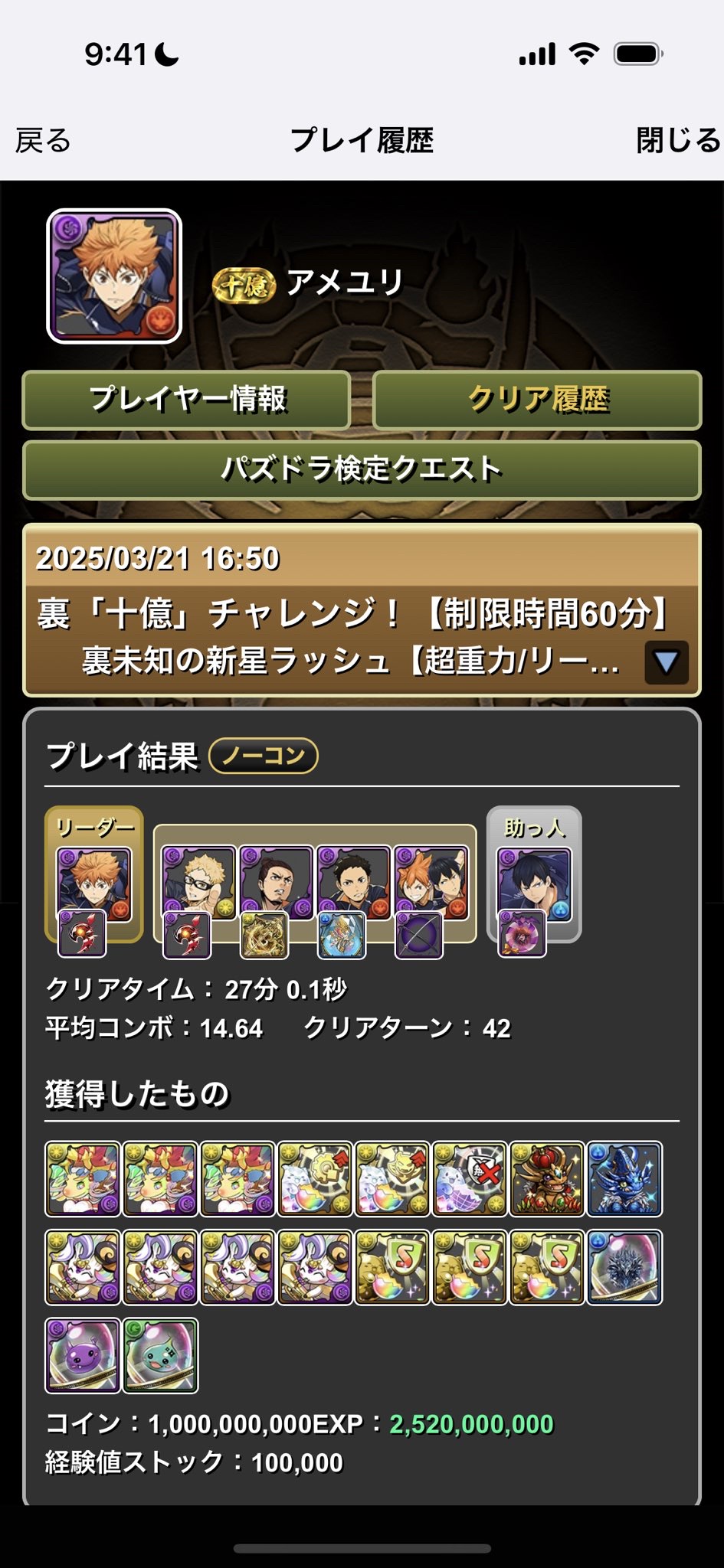Close the screen with 閉じる

[679, 141]
